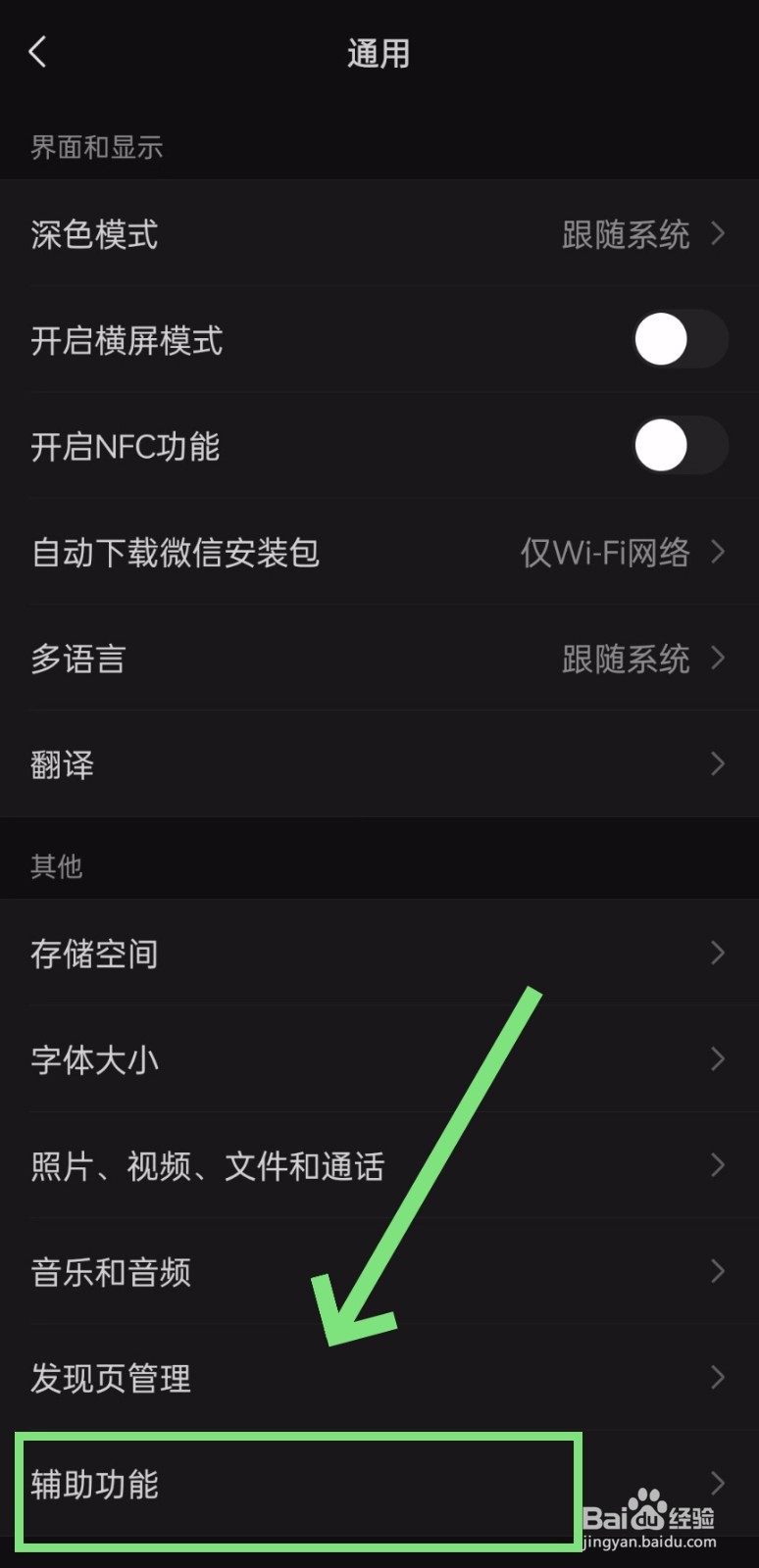Open 翻译 settings using the arrow
Viewport: 759px width, 1568px height.
pos(717,764)
